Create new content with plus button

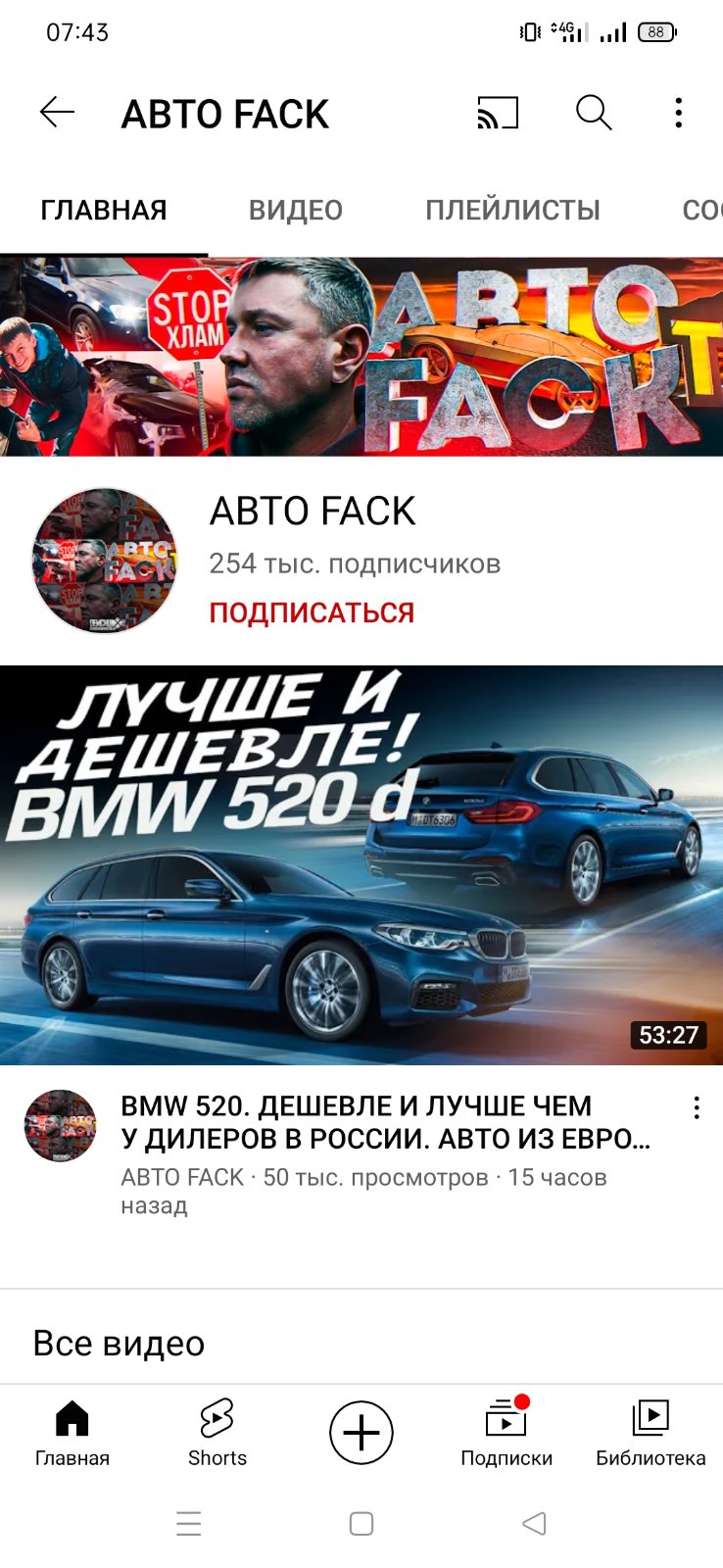coord(361,1433)
